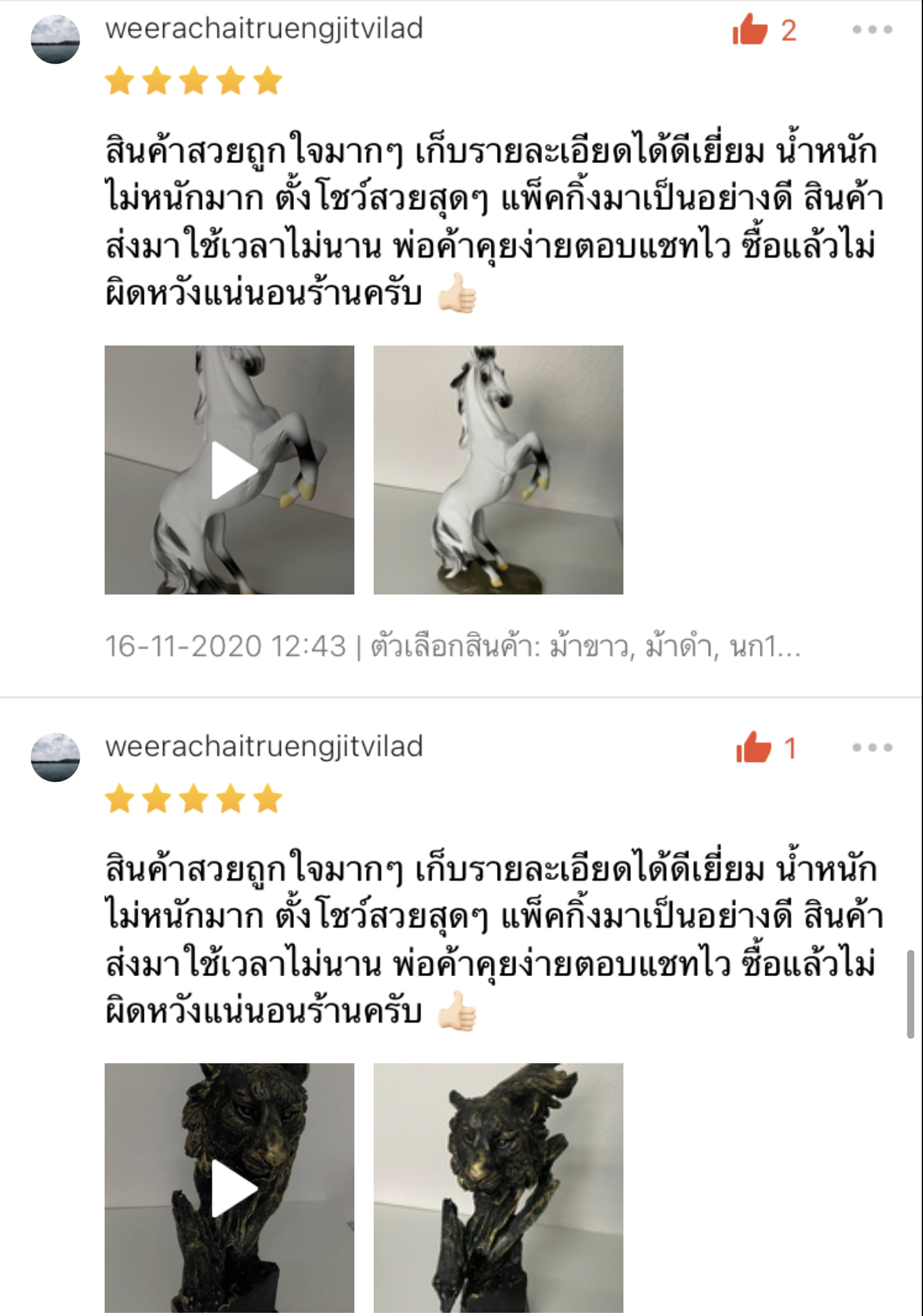This screenshot has width=923, height=1316.
Task: Like the review with 1 thumbs up
Action: tap(754, 747)
